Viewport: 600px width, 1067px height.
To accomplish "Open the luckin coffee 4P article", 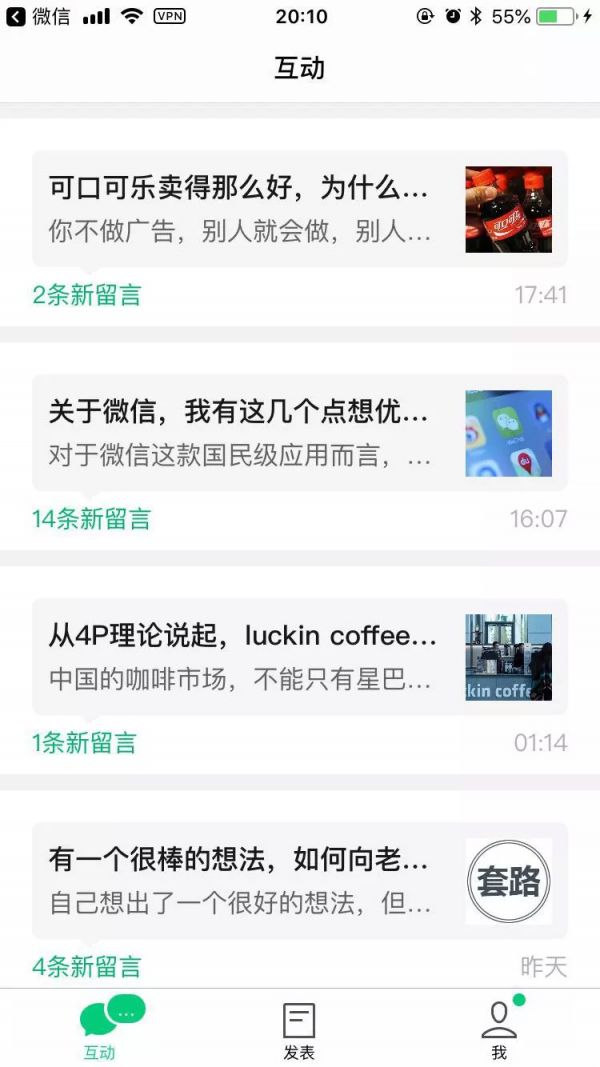I will point(299,657).
